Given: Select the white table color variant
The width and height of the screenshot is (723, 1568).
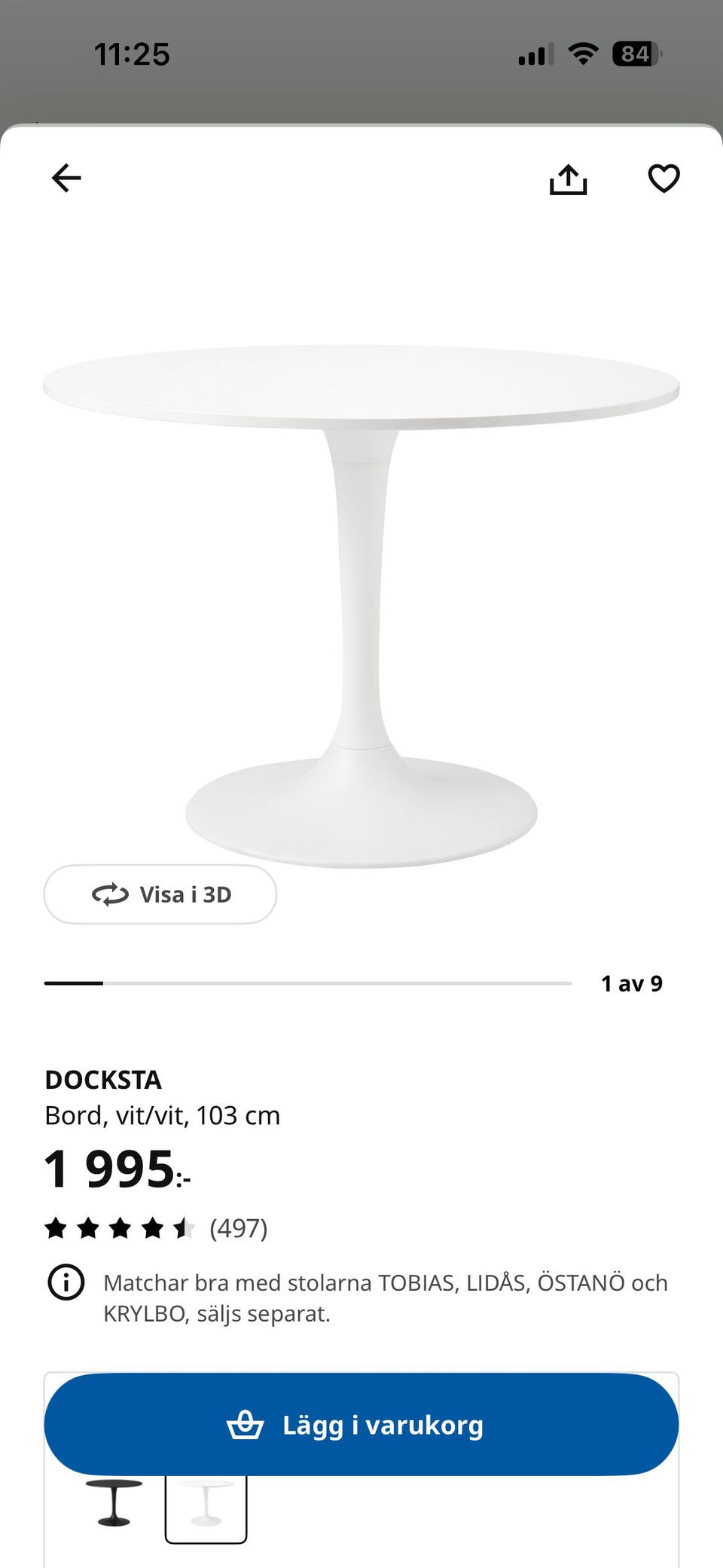Looking at the screenshot, I should [206, 1507].
